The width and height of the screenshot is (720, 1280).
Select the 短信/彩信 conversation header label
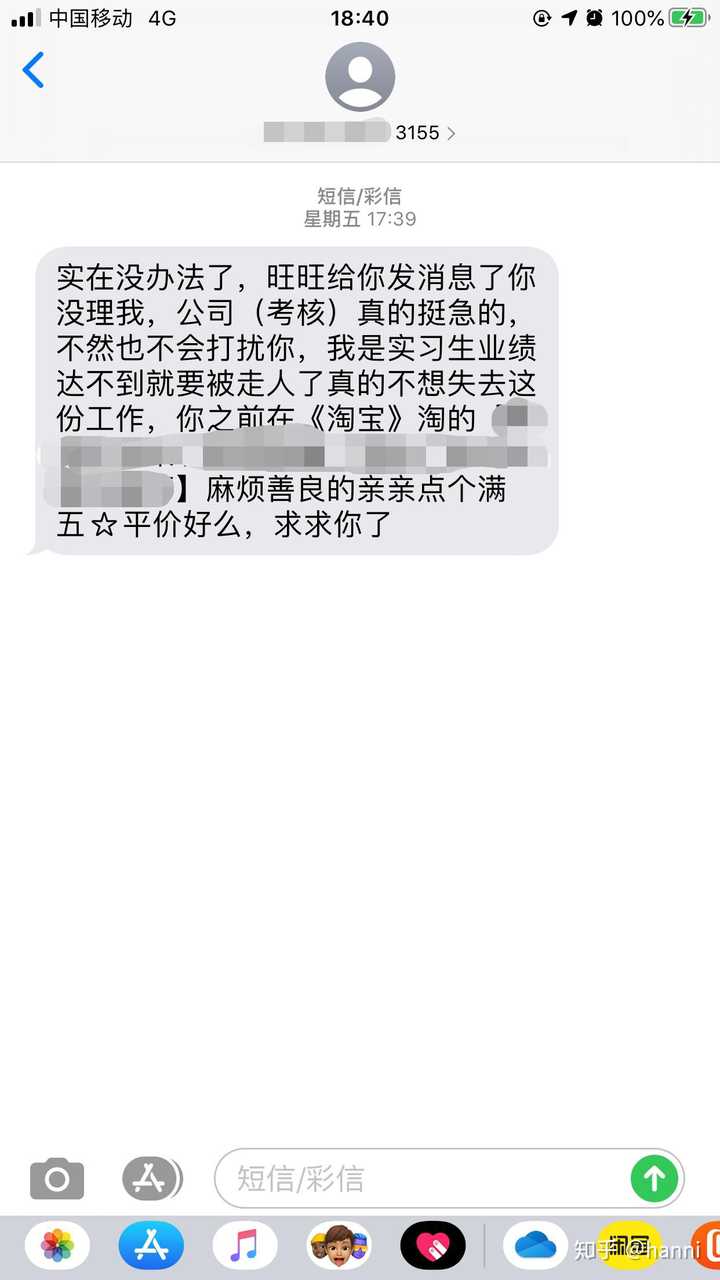point(359,197)
